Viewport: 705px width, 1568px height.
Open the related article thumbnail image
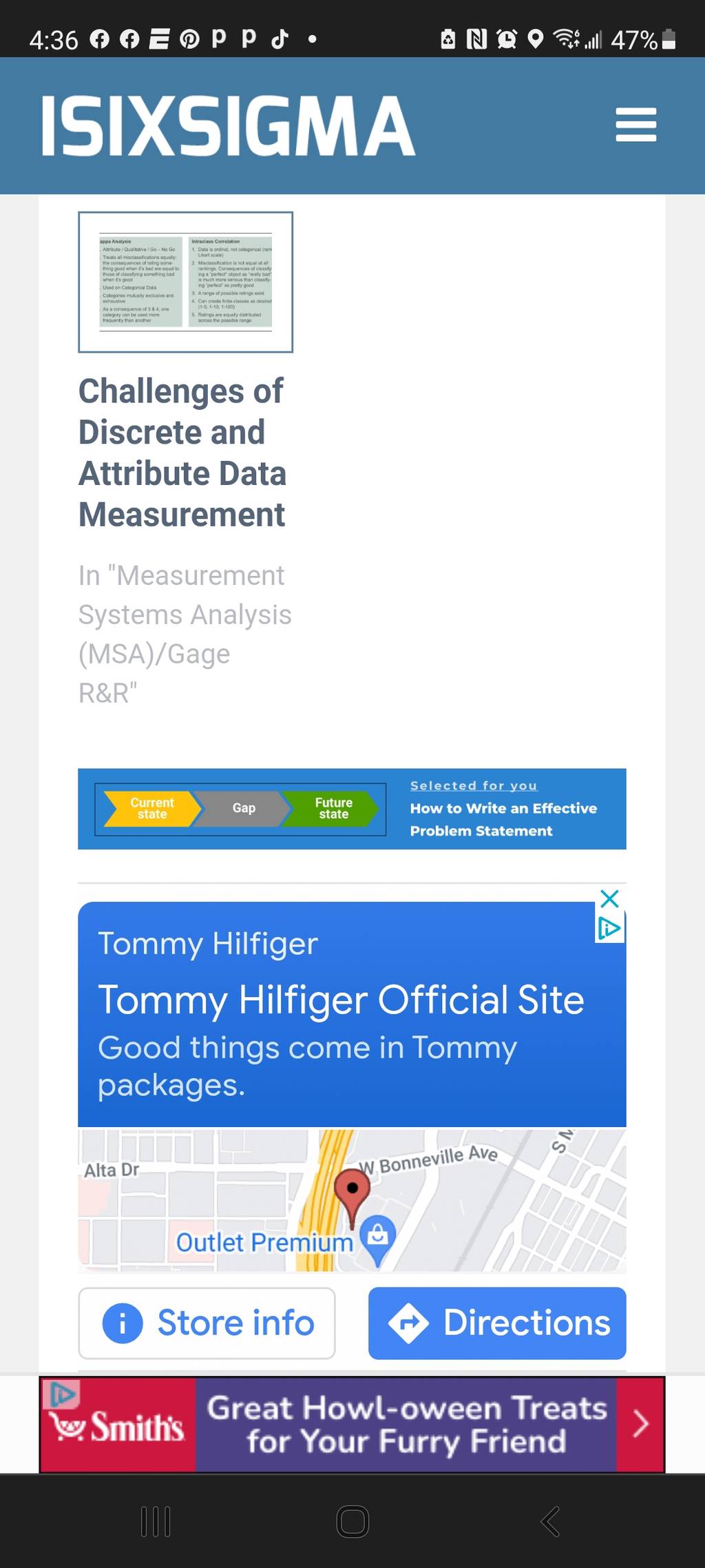[x=185, y=282]
